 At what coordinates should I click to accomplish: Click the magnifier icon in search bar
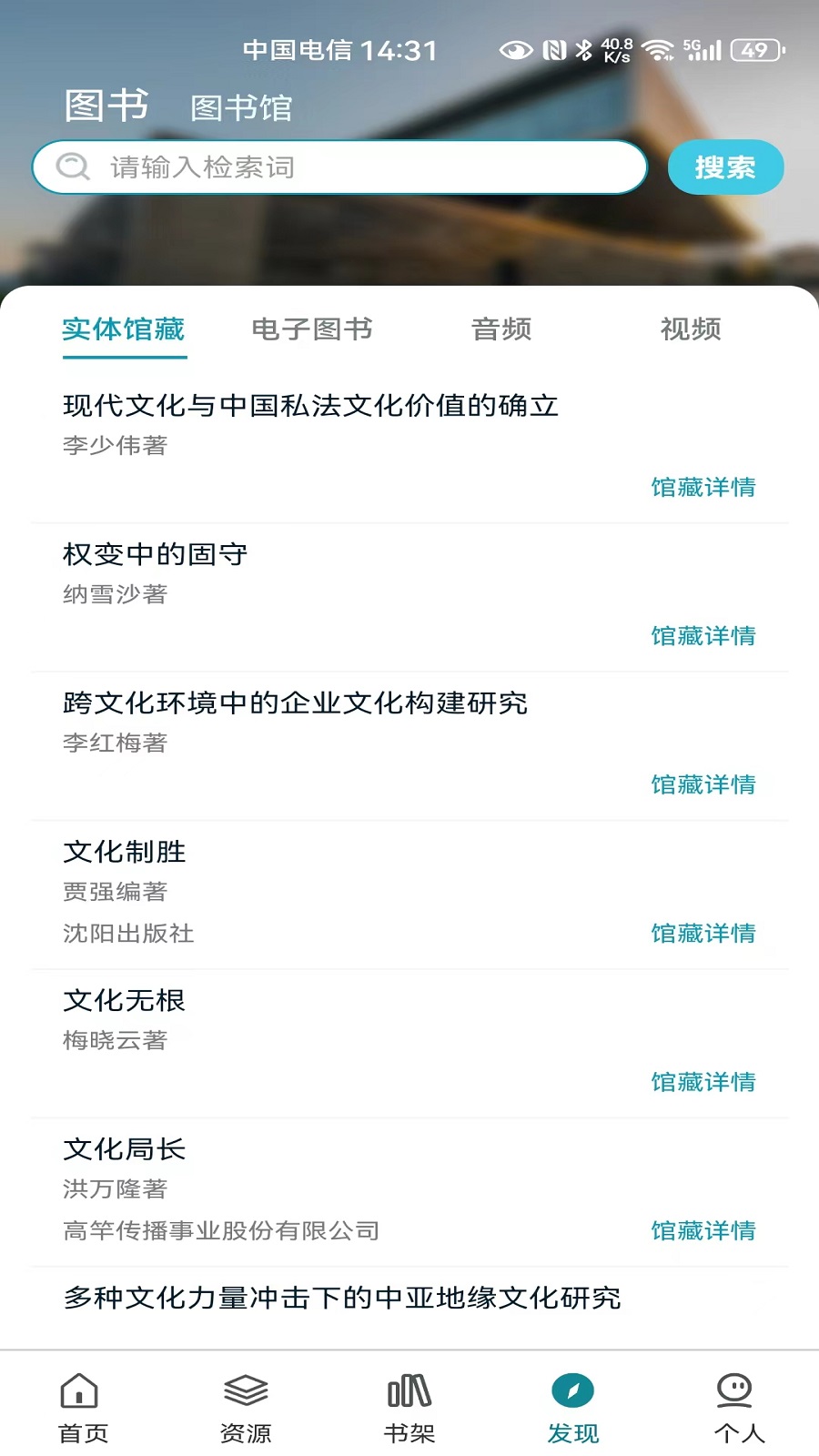tap(71, 167)
